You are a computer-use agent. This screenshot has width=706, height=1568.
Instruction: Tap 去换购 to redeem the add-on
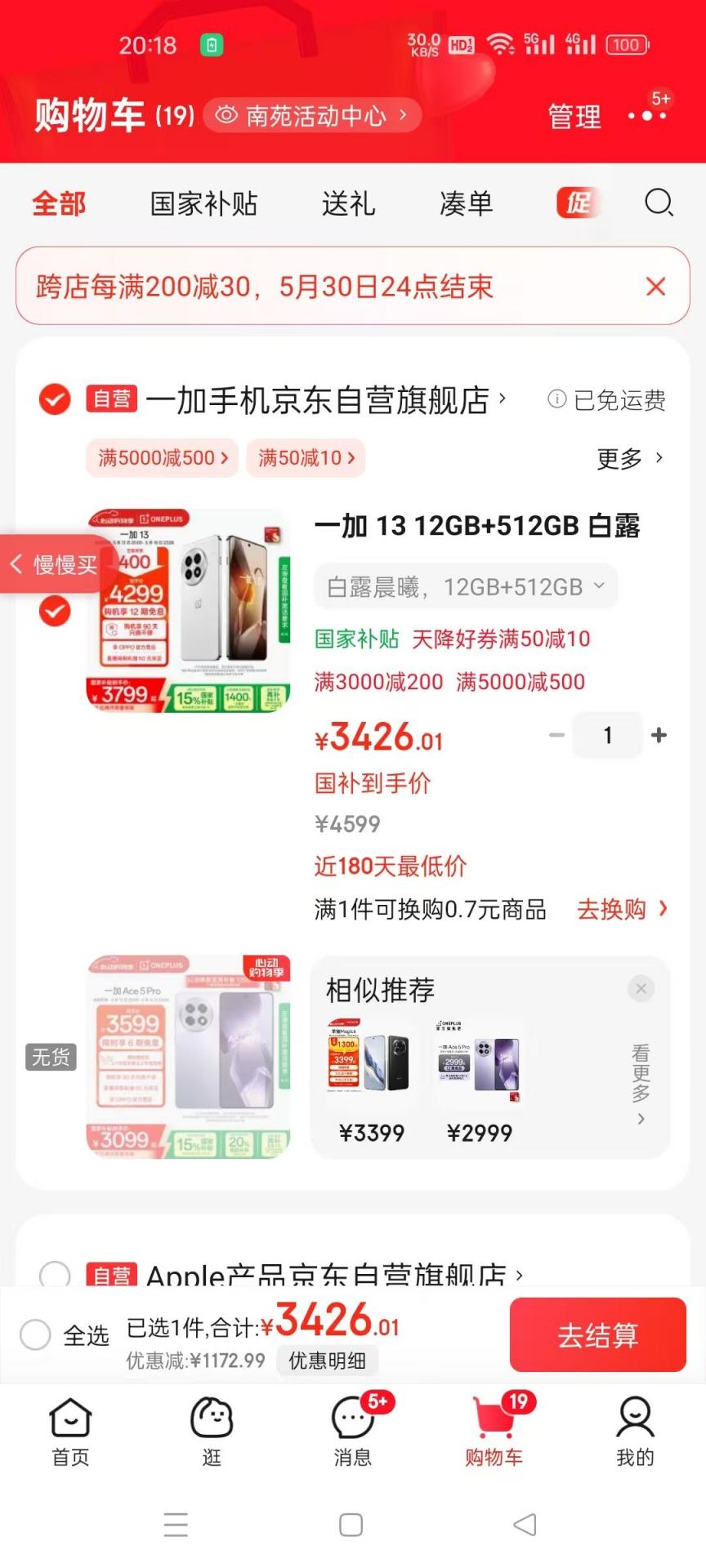(622, 909)
